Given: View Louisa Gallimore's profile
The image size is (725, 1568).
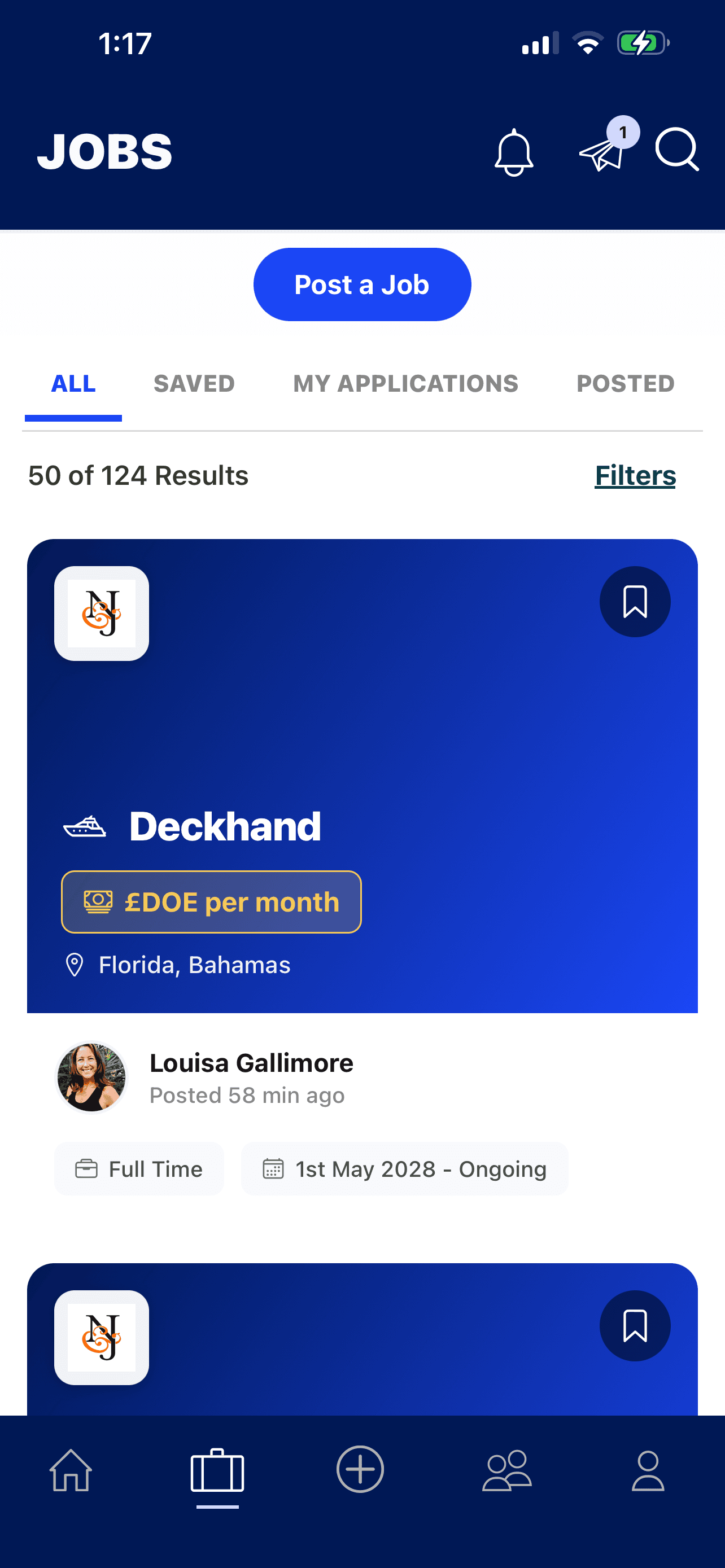Looking at the screenshot, I should [x=91, y=1078].
